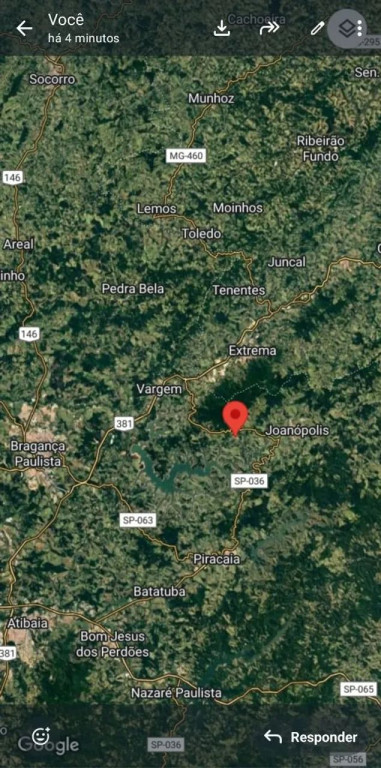Add an emoji reaction to the image
Image resolution: width=381 pixels, height=768 pixels.
click(x=41, y=736)
